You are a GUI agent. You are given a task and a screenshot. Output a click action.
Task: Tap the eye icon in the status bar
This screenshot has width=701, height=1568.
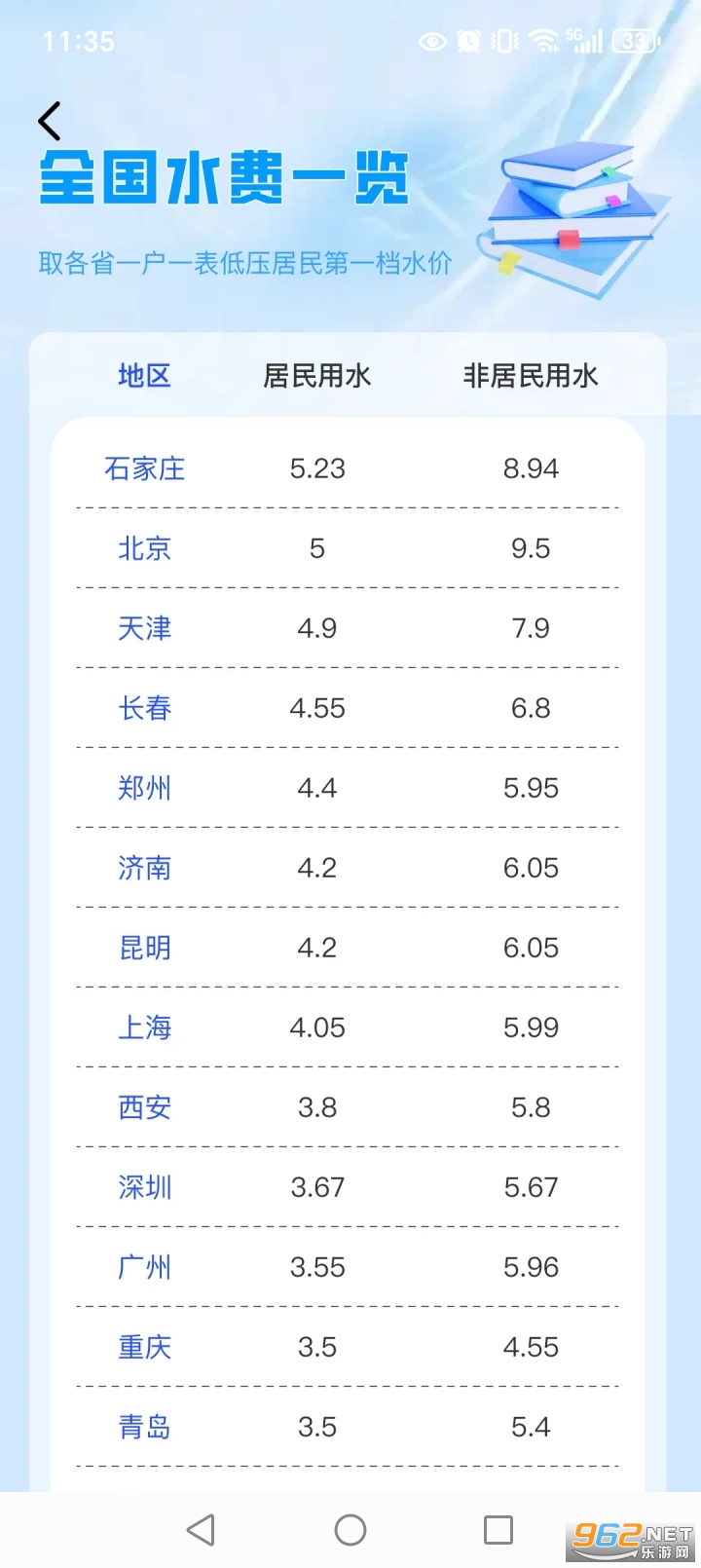[x=431, y=42]
